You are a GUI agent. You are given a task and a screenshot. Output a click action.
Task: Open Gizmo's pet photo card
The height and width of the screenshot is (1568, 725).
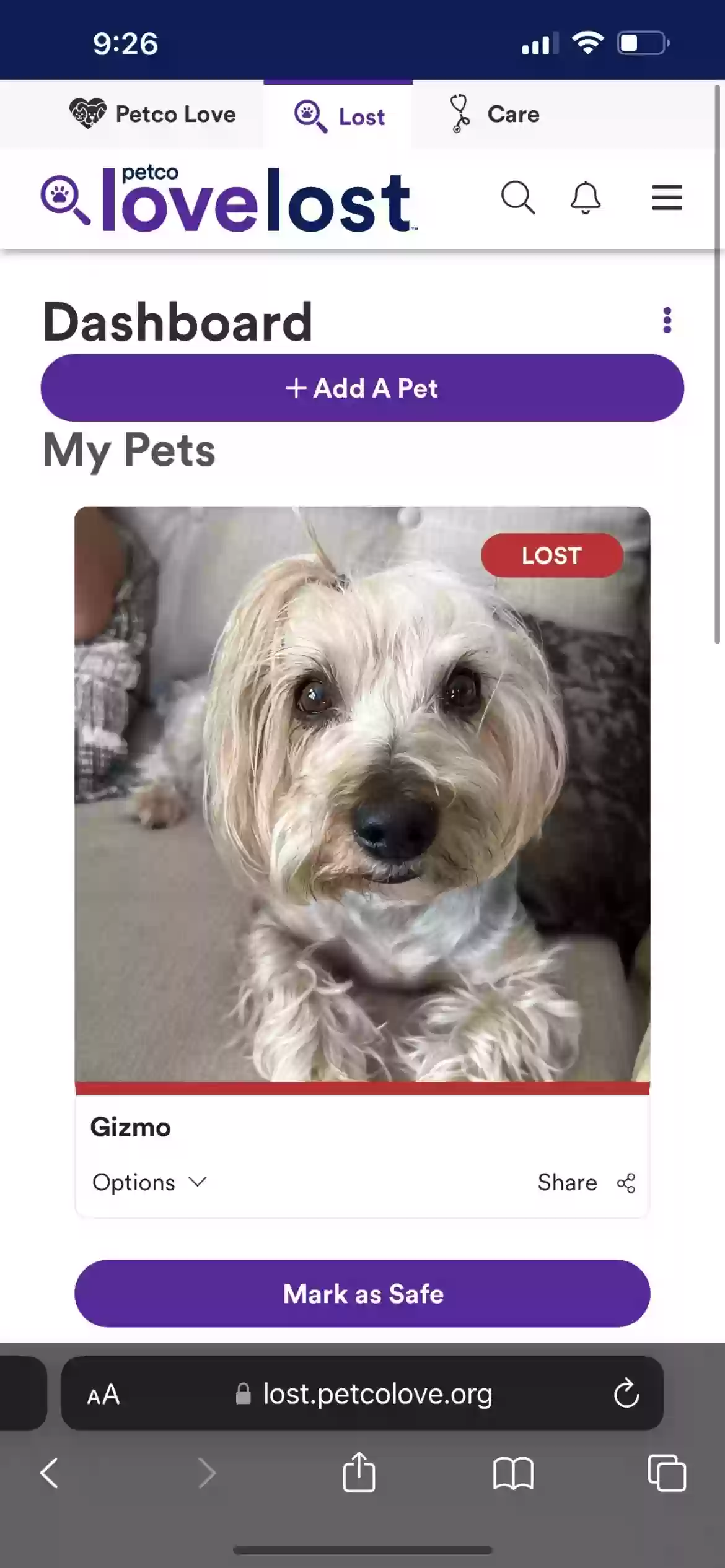point(362,794)
